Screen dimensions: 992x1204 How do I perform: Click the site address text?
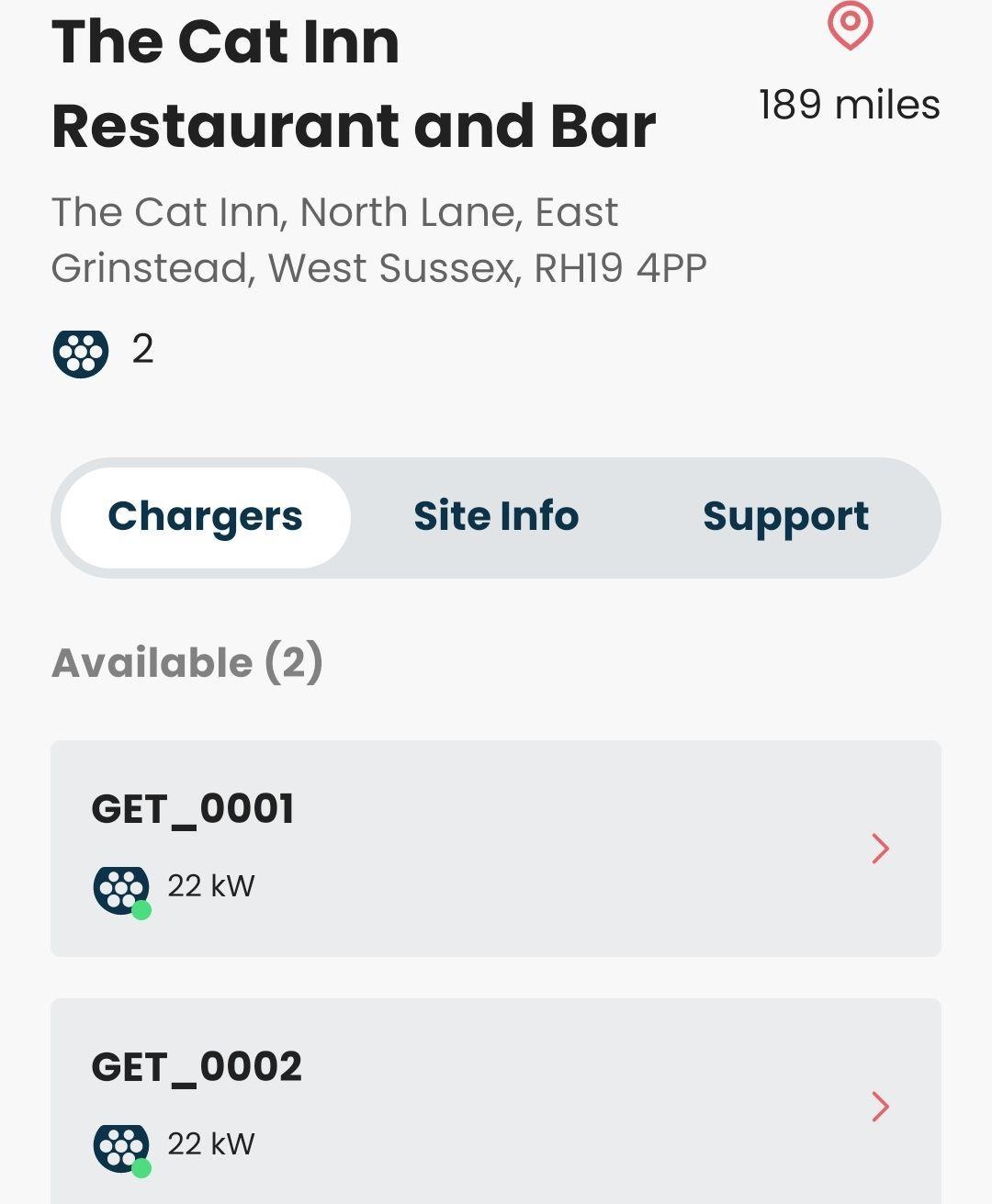pyautogui.click(x=380, y=239)
